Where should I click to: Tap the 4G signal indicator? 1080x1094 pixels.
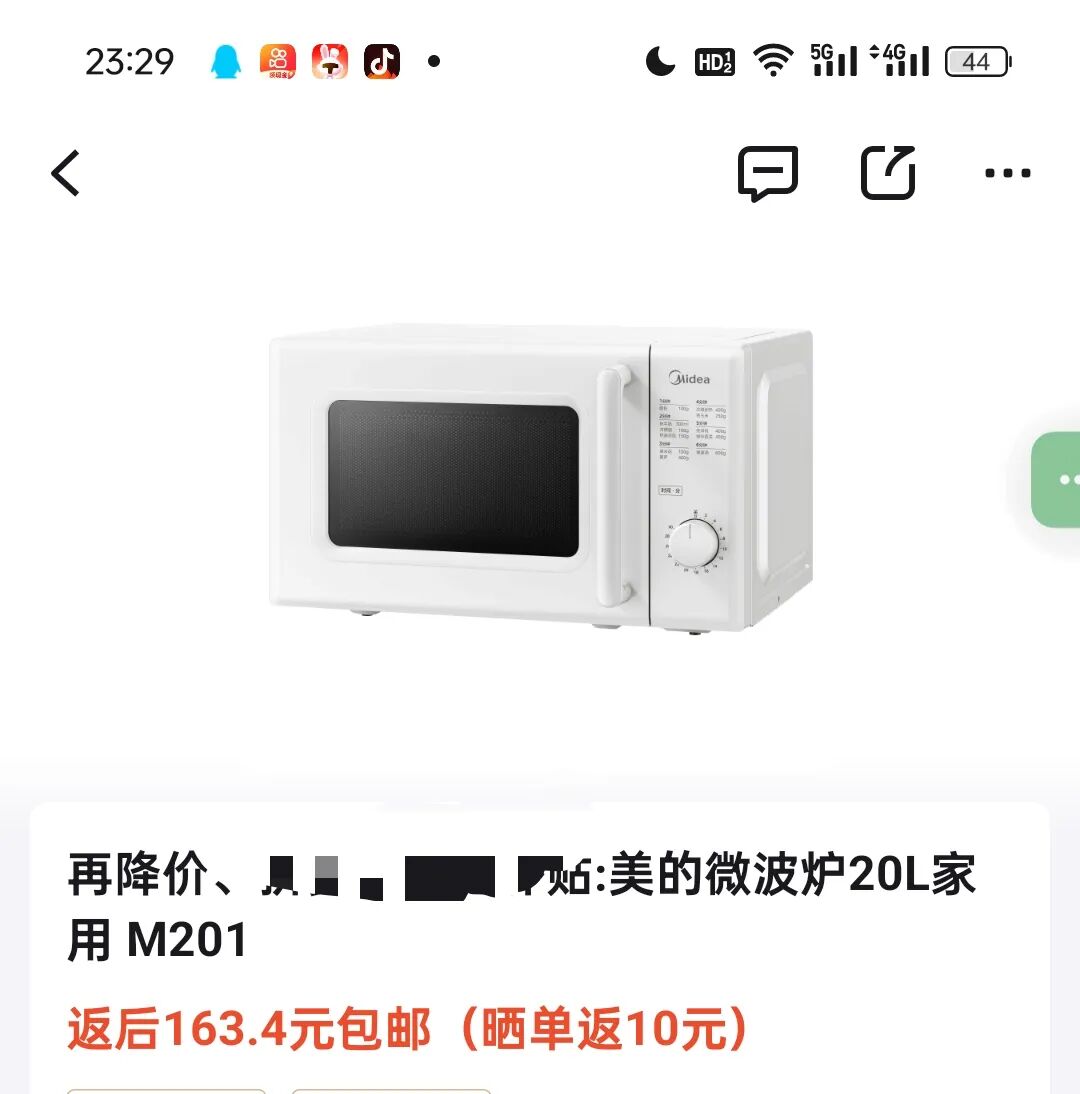(x=903, y=61)
